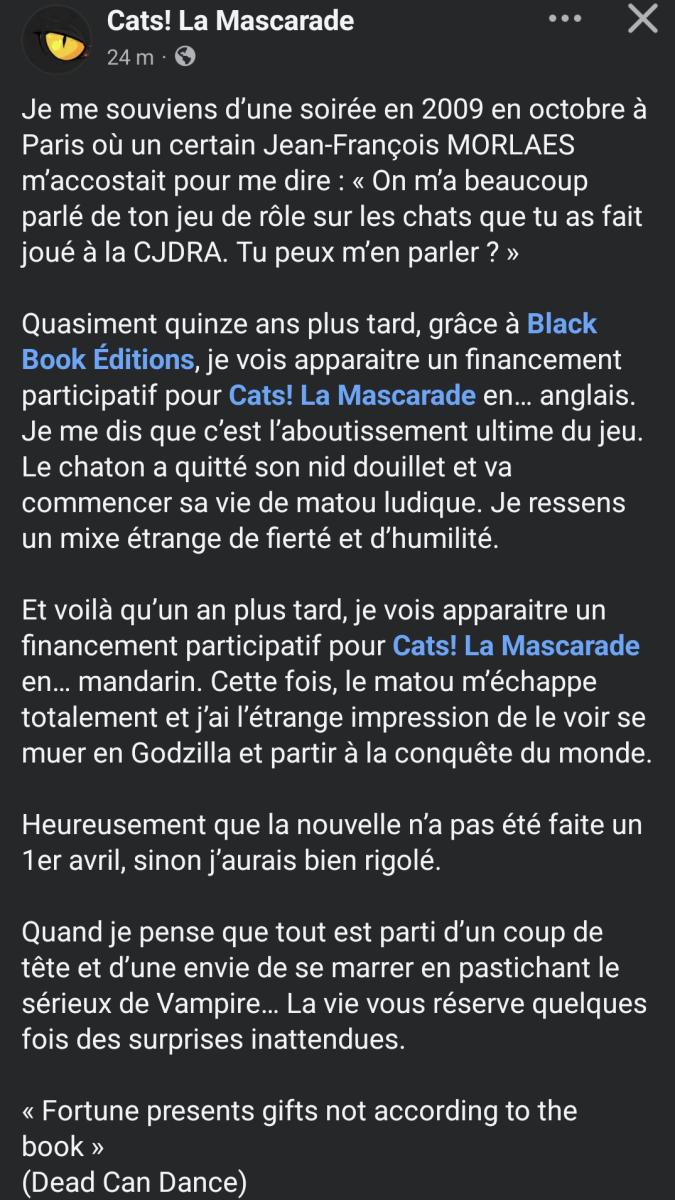Open Cats! La Mascarade link before "en… anglais"
Image resolution: width=675 pixels, height=1200 pixels.
[352, 395]
